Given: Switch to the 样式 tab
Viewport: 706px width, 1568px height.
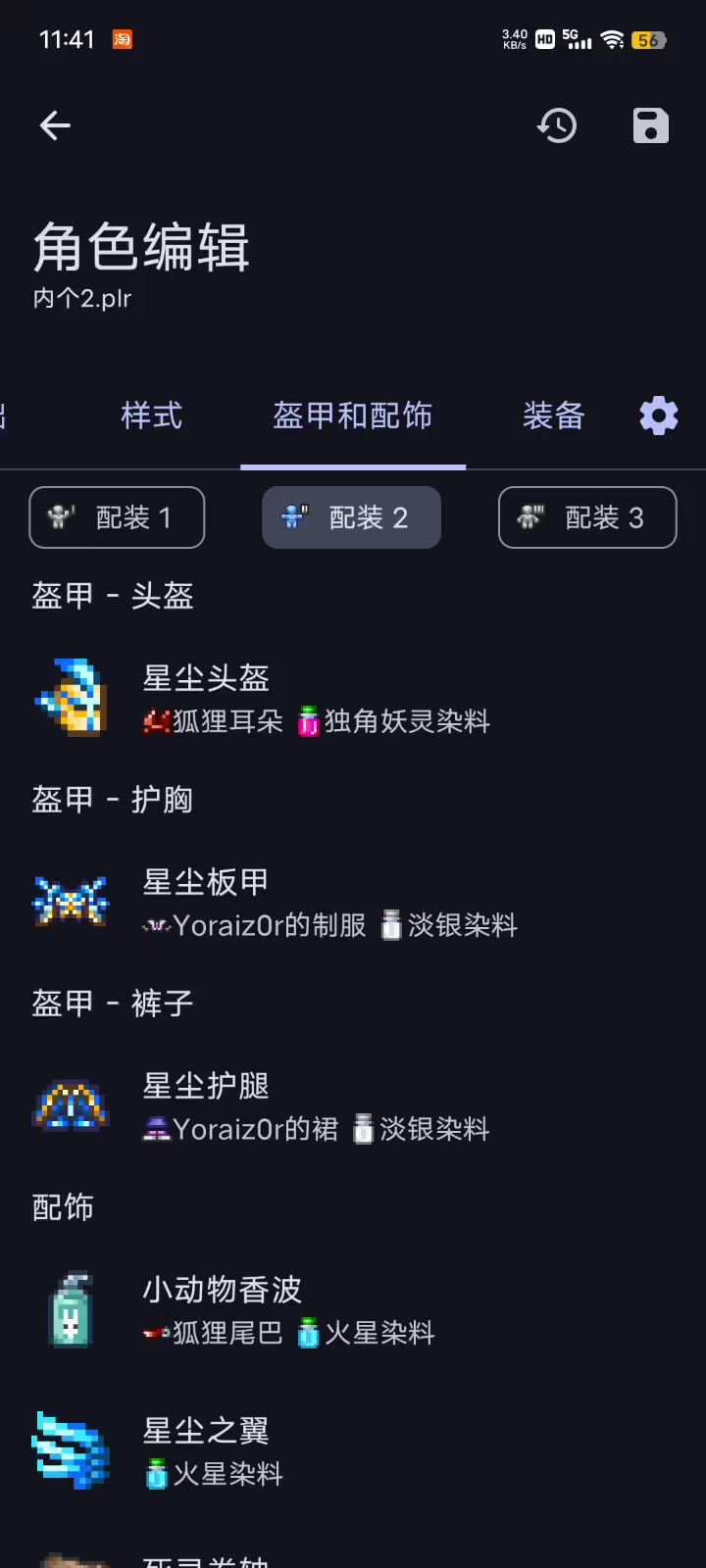Looking at the screenshot, I should (x=152, y=416).
